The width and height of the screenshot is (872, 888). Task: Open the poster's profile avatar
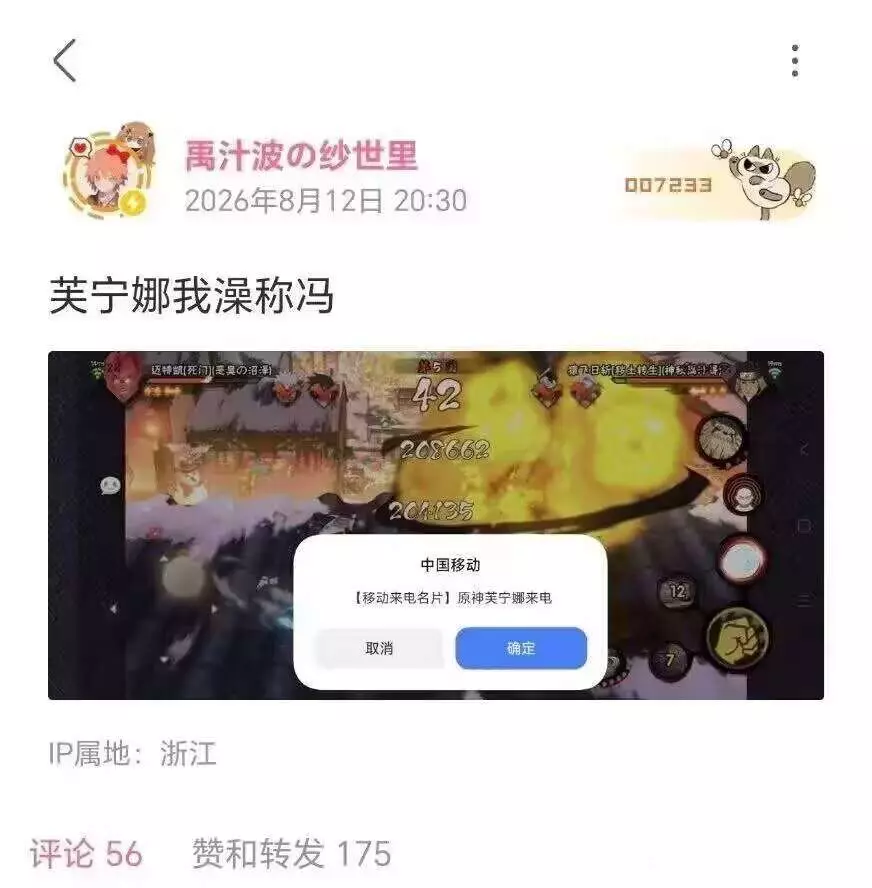pos(108,172)
